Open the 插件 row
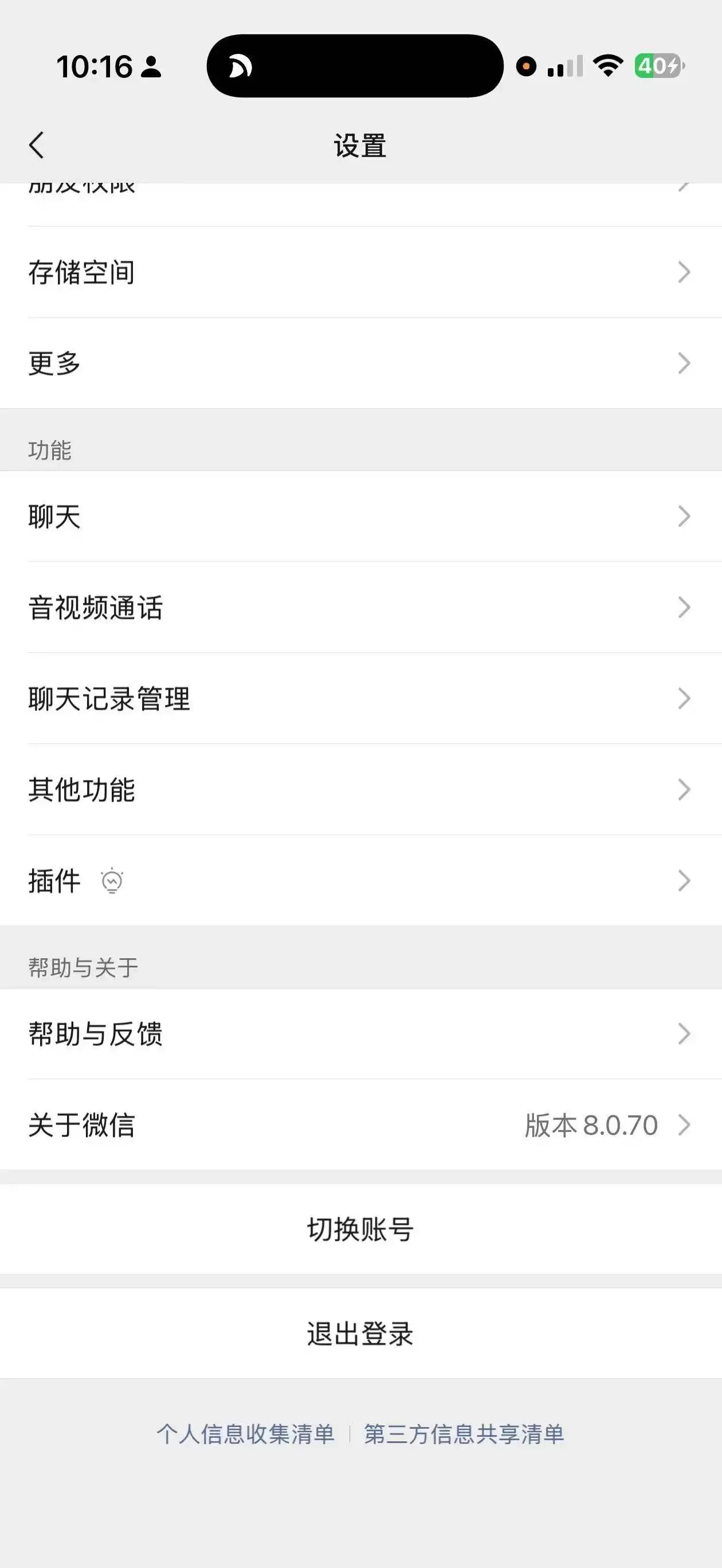This screenshot has width=722, height=1568. (x=360, y=881)
